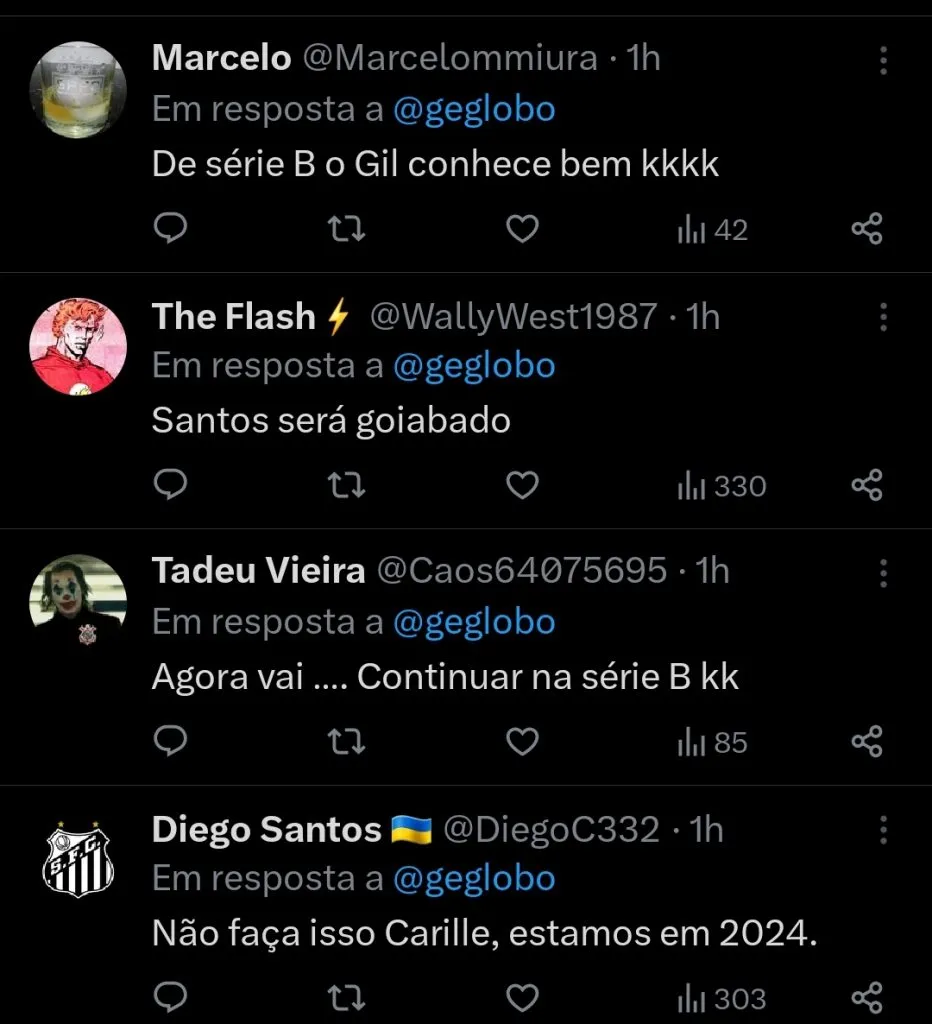This screenshot has width=932, height=1024.
Task: Reply to Marcelo's tweet
Action: pyautogui.click(x=170, y=228)
